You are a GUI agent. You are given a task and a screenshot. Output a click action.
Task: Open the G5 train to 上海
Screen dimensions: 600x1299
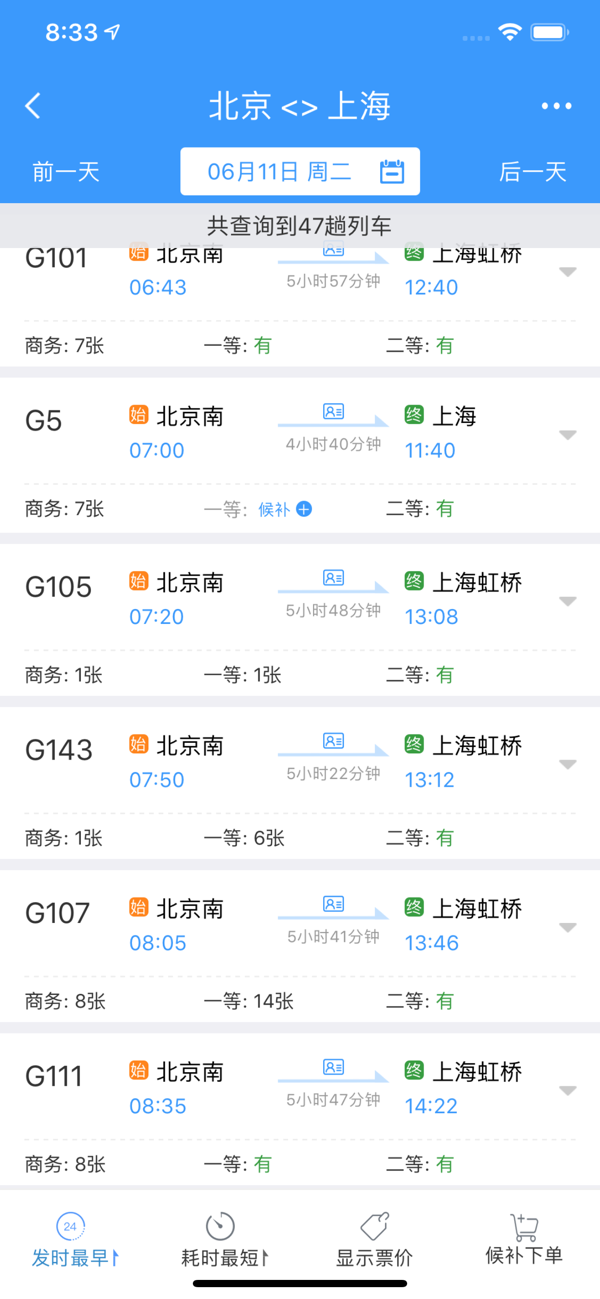coord(300,460)
